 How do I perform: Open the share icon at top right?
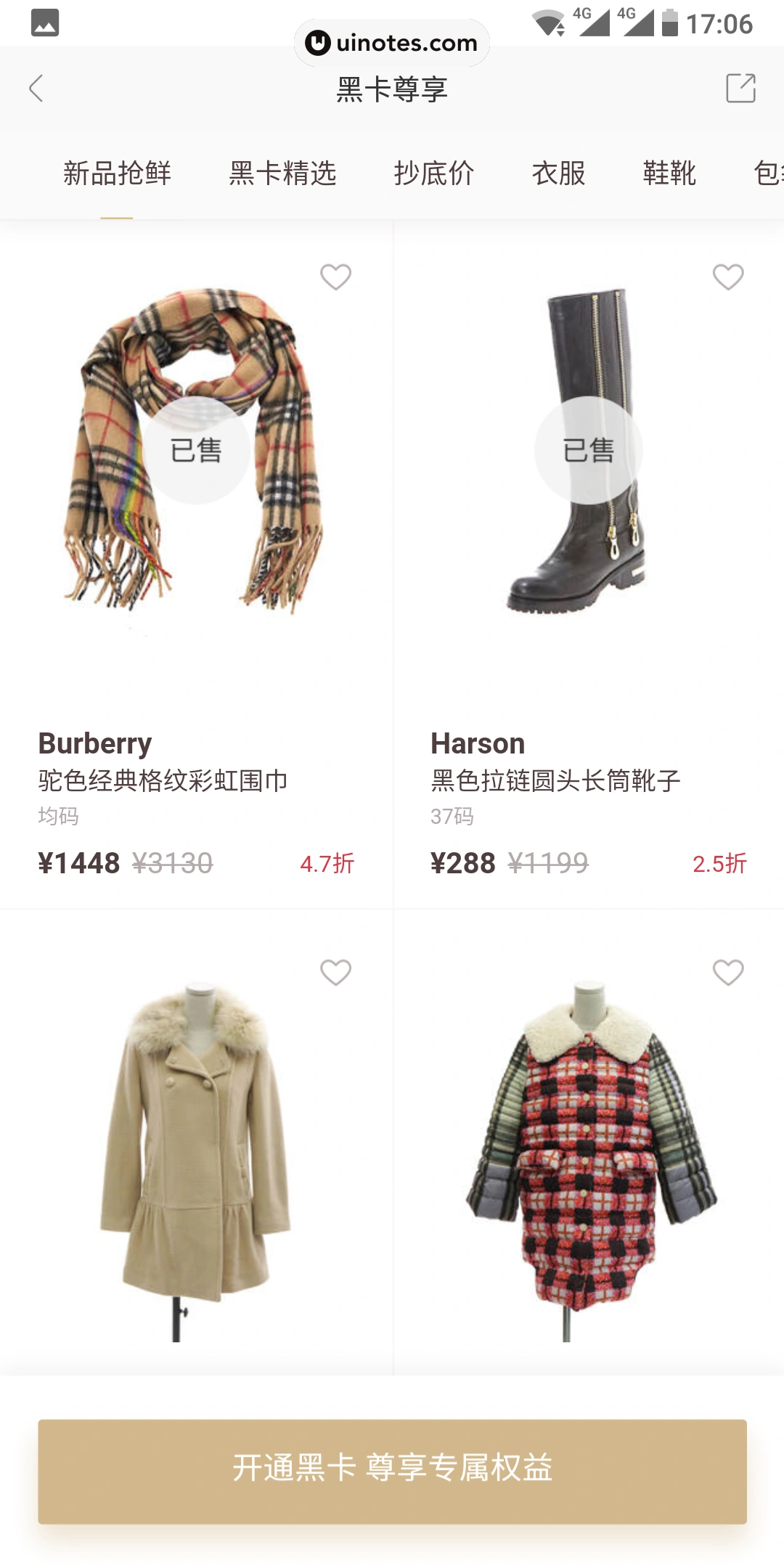tap(741, 89)
